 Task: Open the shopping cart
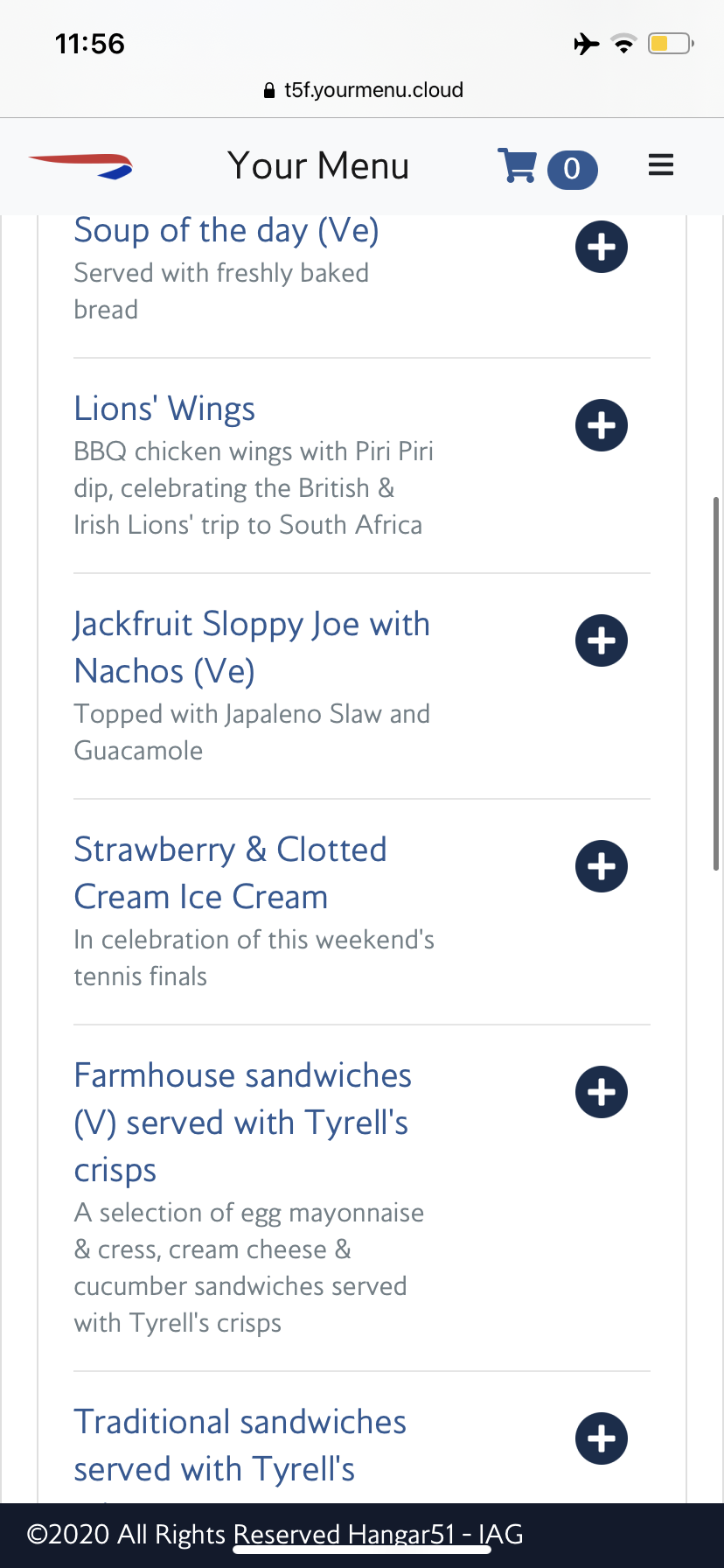coord(518,166)
